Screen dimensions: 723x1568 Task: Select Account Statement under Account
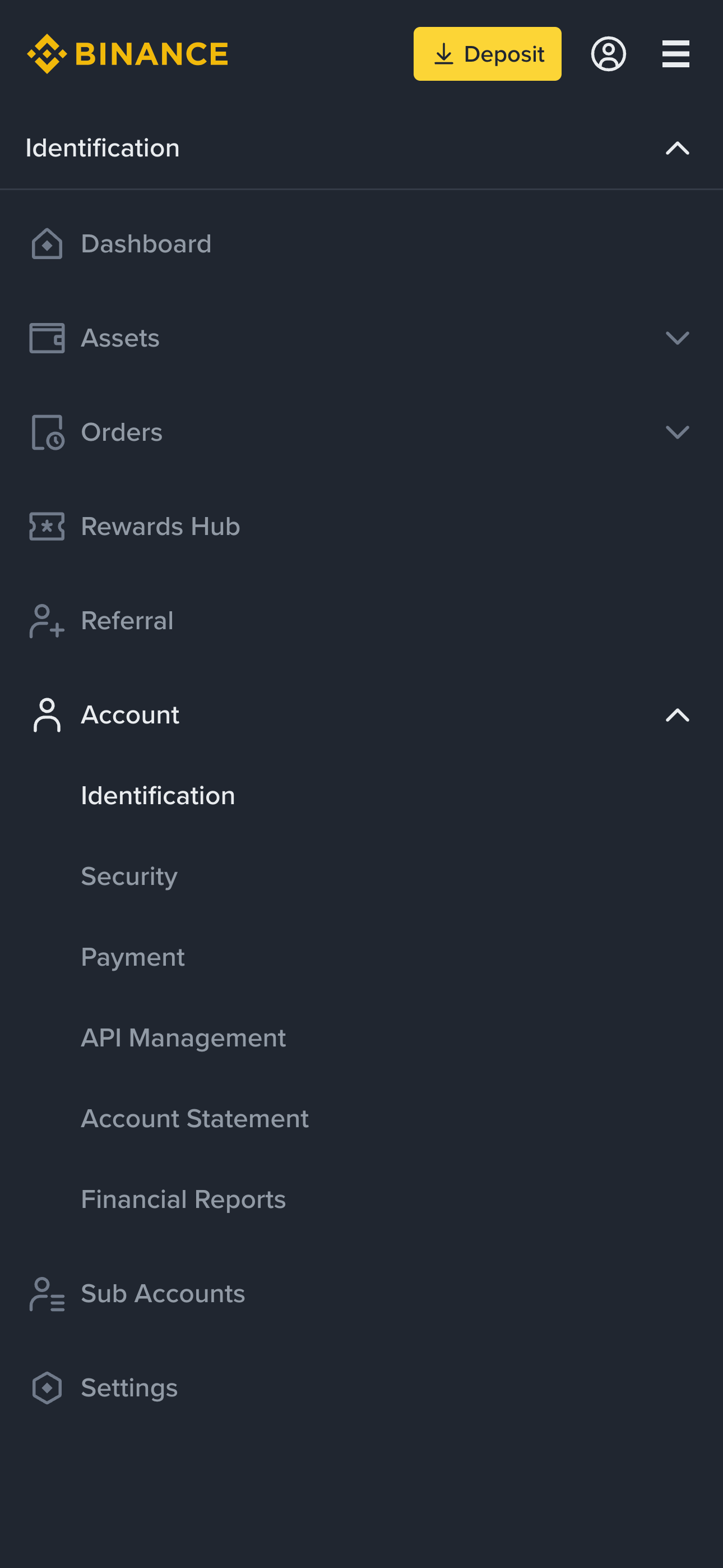click(194, 1118)
